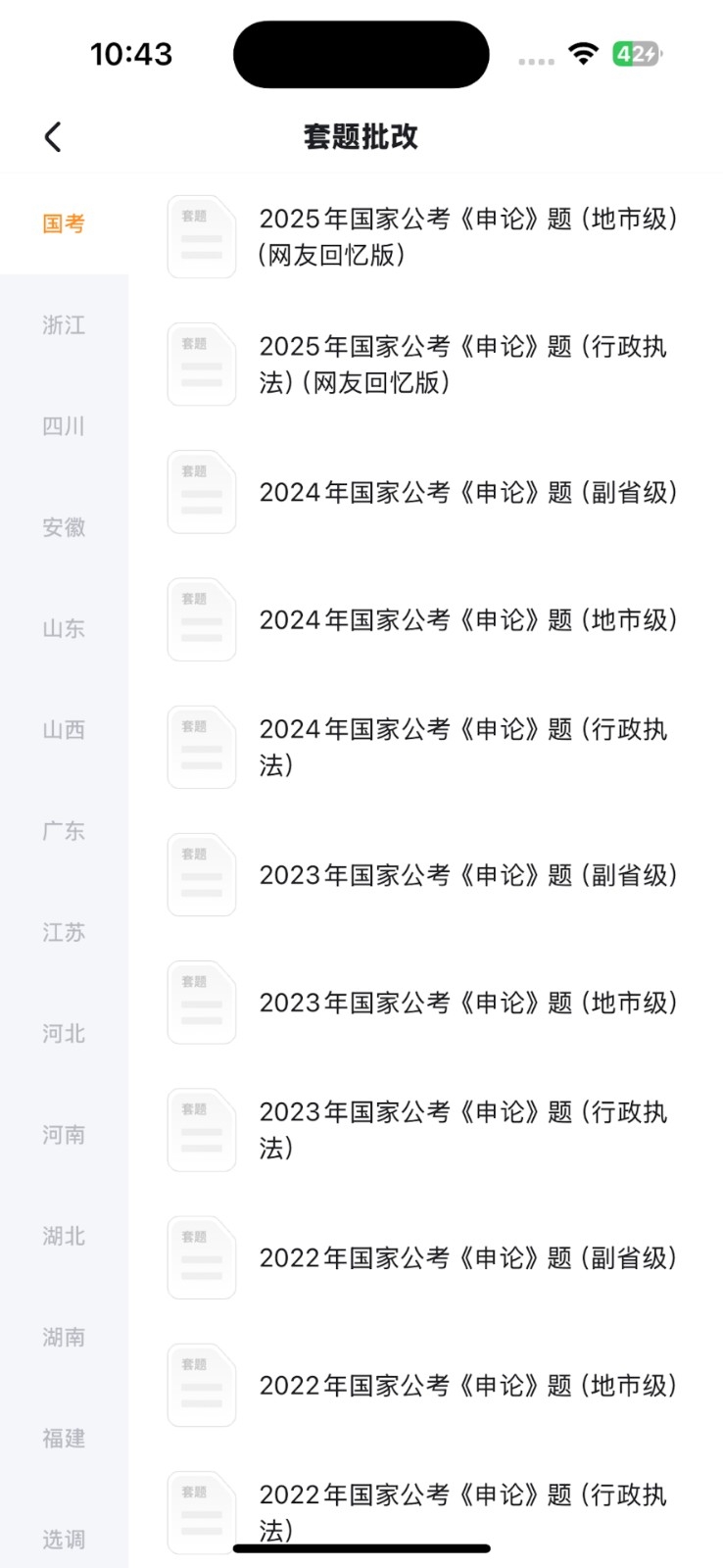723x1568 pixels.
Task: Open 2022年国家公考申论题 (地市级)
Action: click(425, 1385)
